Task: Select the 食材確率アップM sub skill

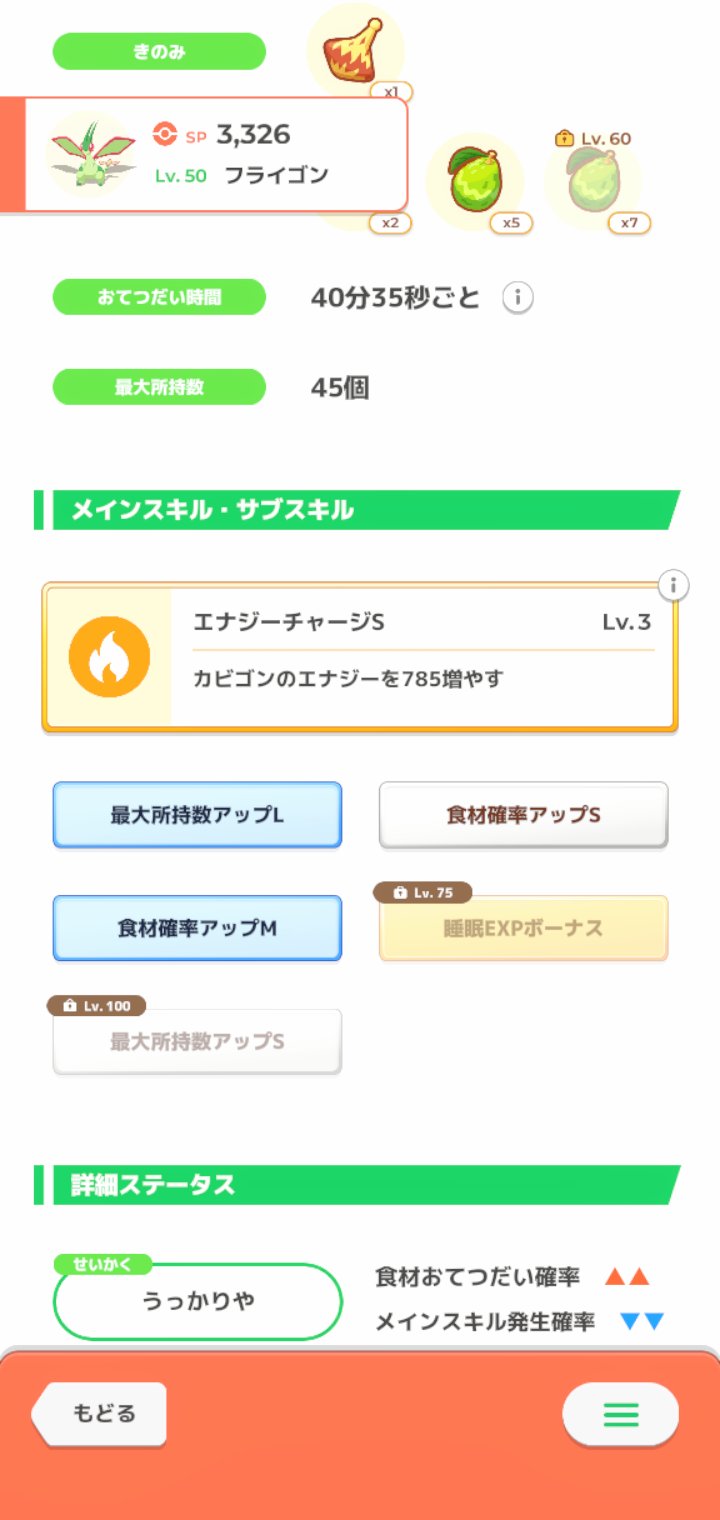Action: coord(197,928)
